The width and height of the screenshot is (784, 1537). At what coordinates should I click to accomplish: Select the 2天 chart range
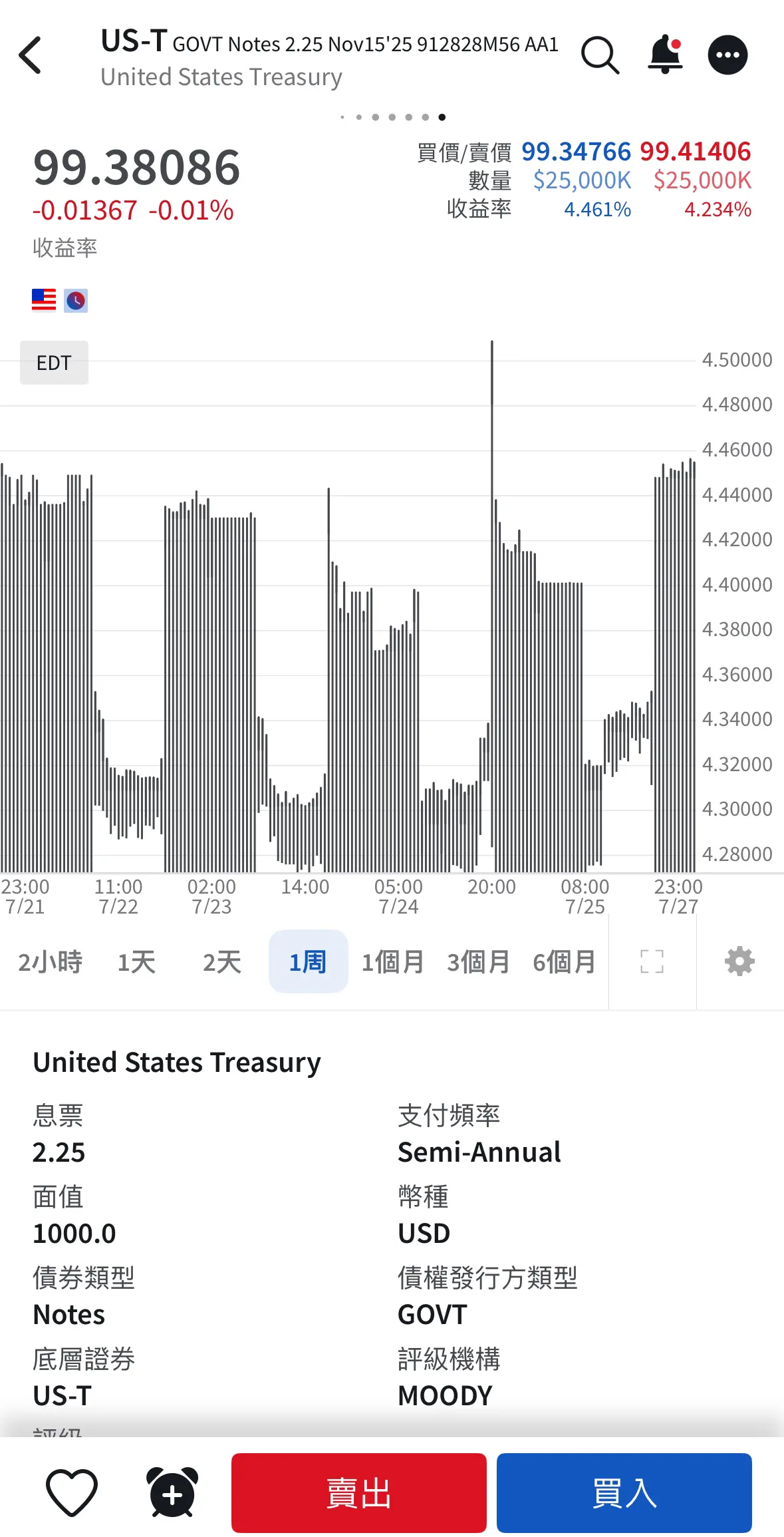click(x=222, y=962)
